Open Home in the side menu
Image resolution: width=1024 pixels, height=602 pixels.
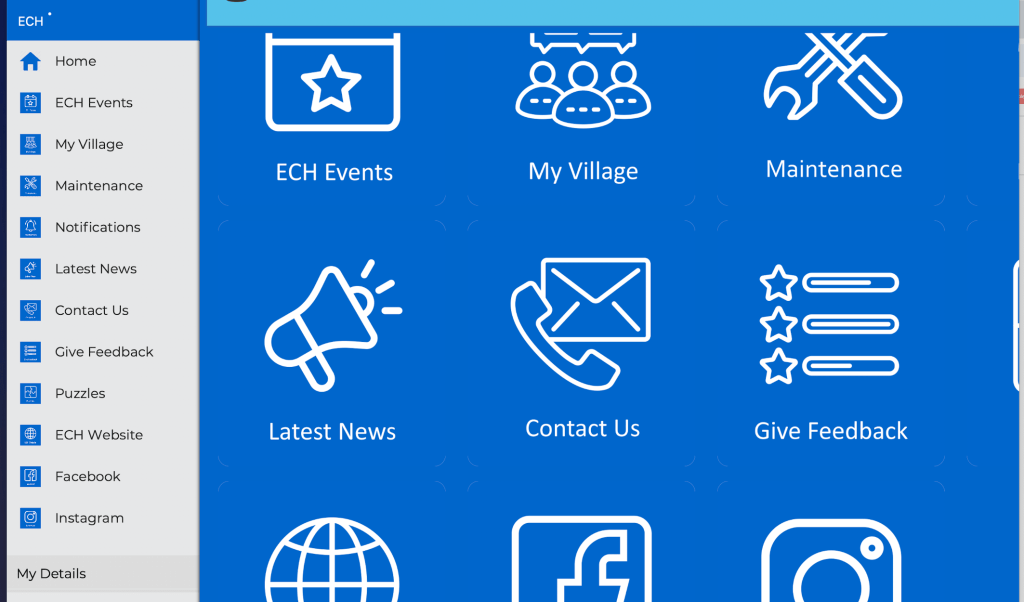[75, 61]
